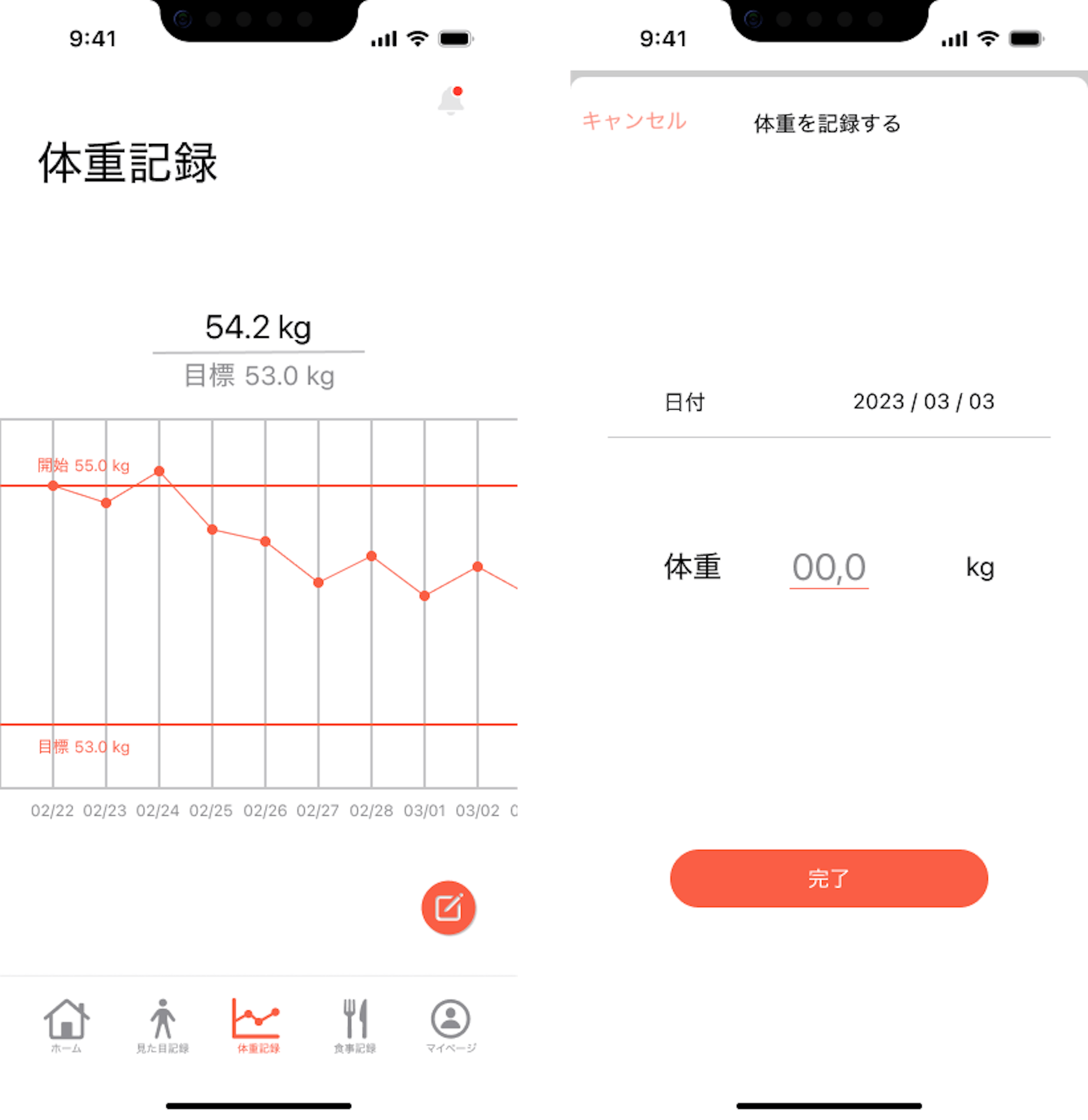Switch to the ホーム tab
Screen dimensions: 1088x1120
point(66,1025)
